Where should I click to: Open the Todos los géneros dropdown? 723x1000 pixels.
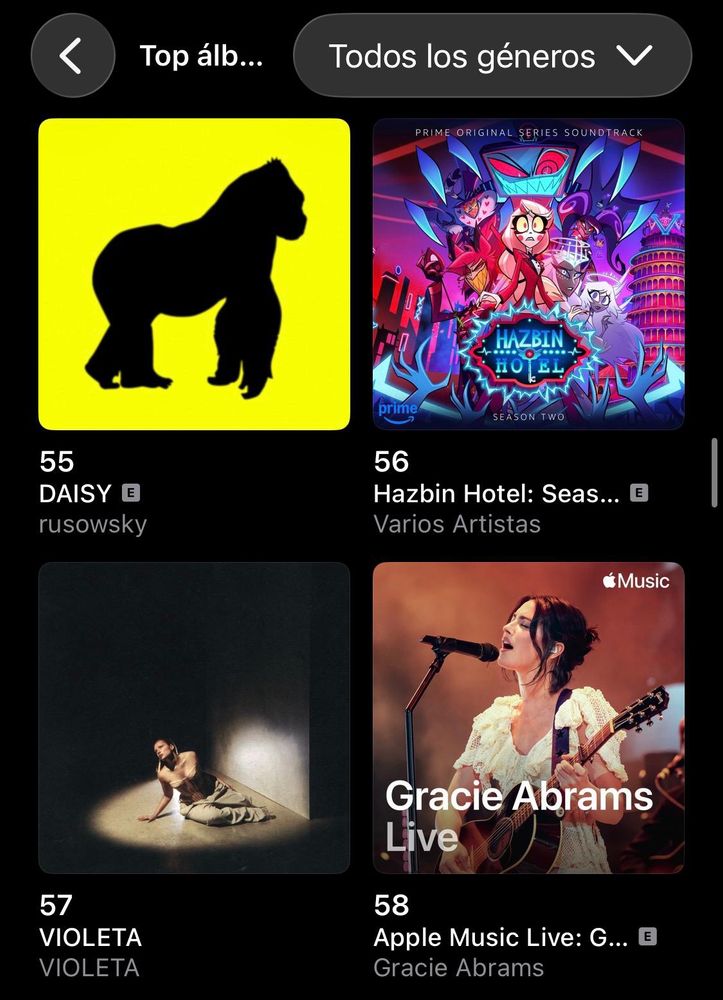pyautogui.click(x=492, y=55)
